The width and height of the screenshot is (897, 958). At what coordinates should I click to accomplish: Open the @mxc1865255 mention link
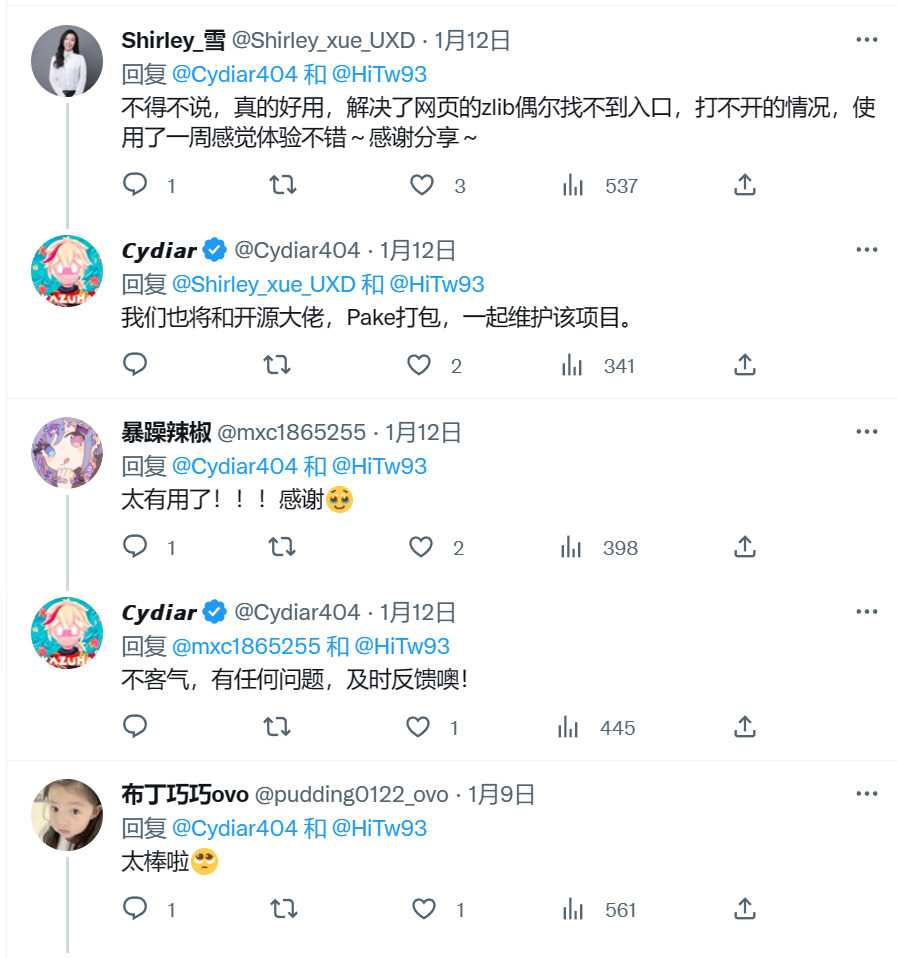click(x=246, y=646)
